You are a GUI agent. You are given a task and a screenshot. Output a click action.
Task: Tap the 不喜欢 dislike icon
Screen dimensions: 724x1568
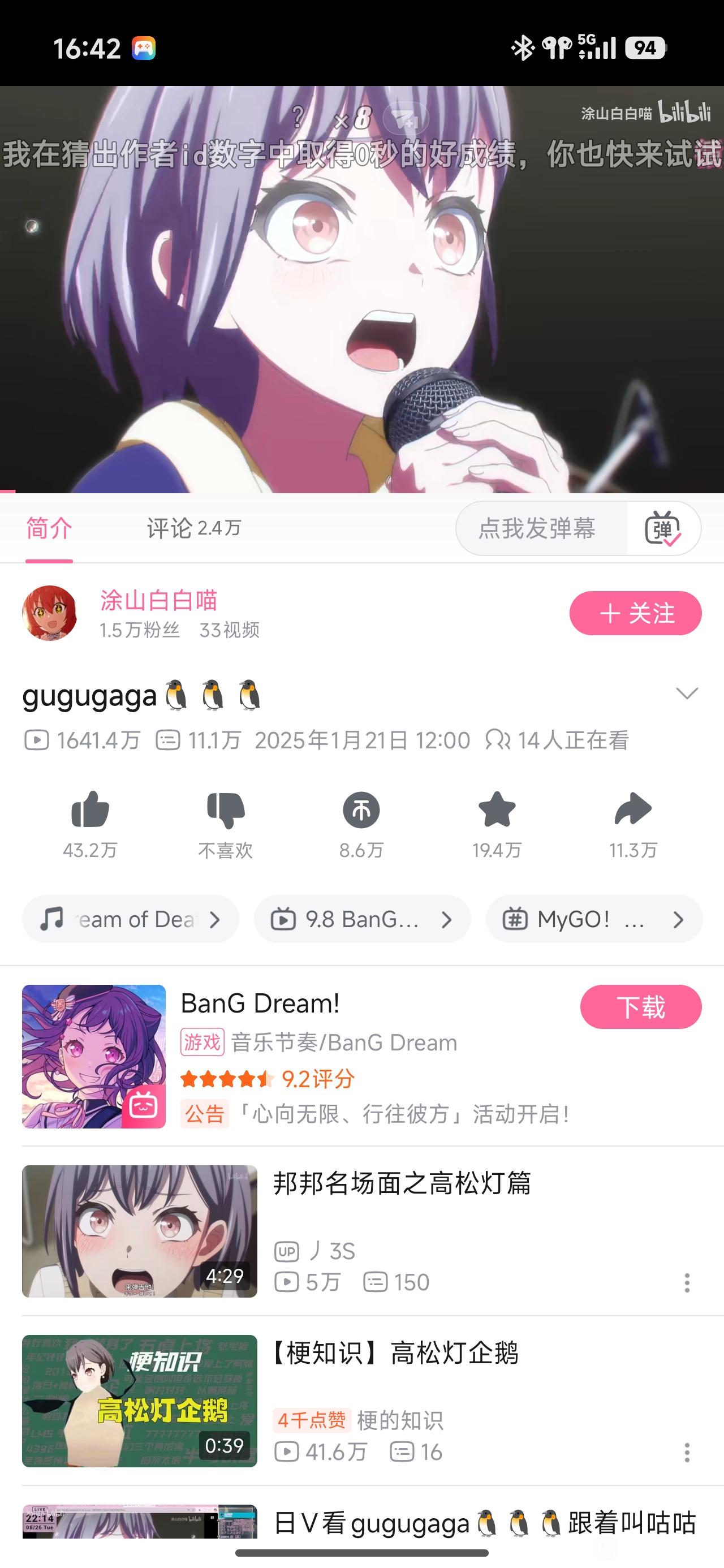[x=225, y=811]
